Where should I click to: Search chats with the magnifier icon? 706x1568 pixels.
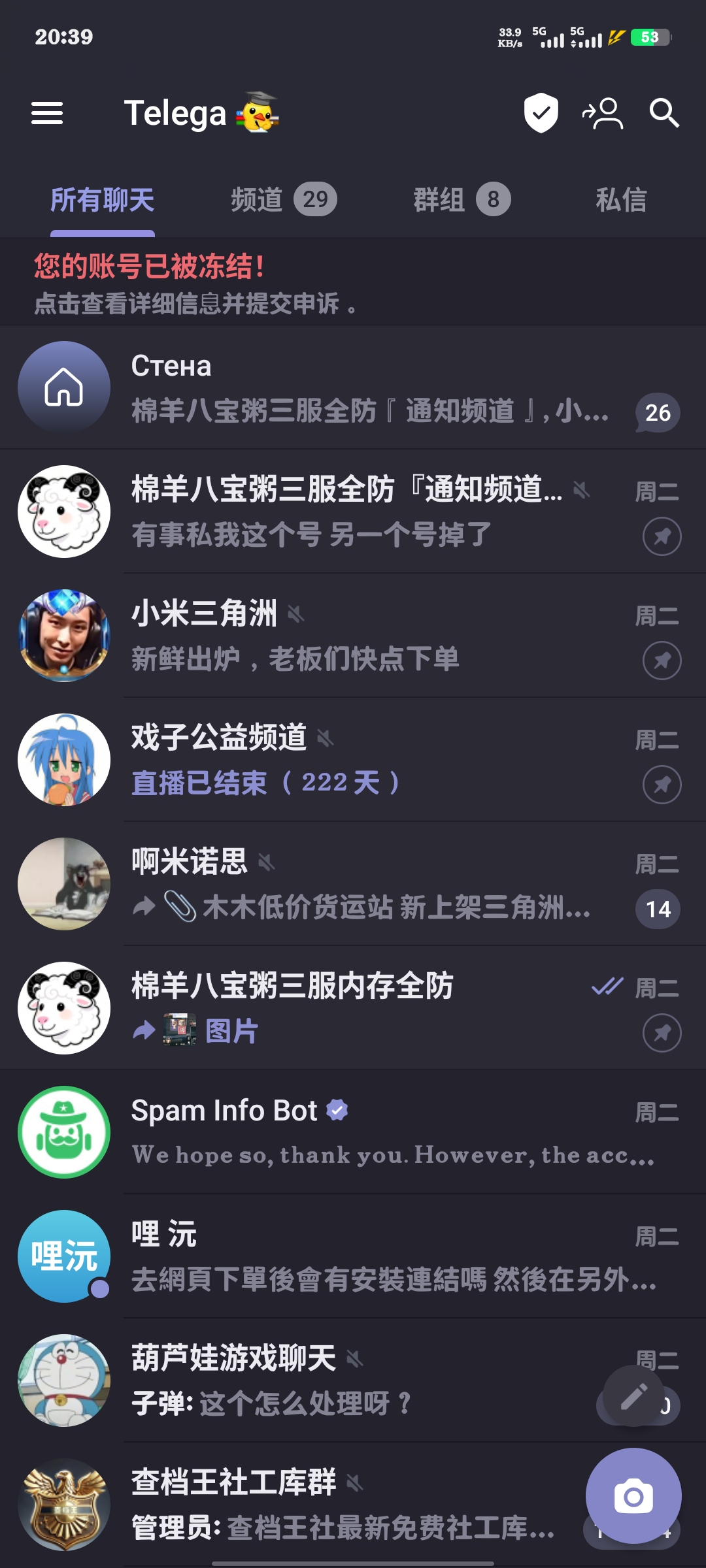tap(664, 113)
